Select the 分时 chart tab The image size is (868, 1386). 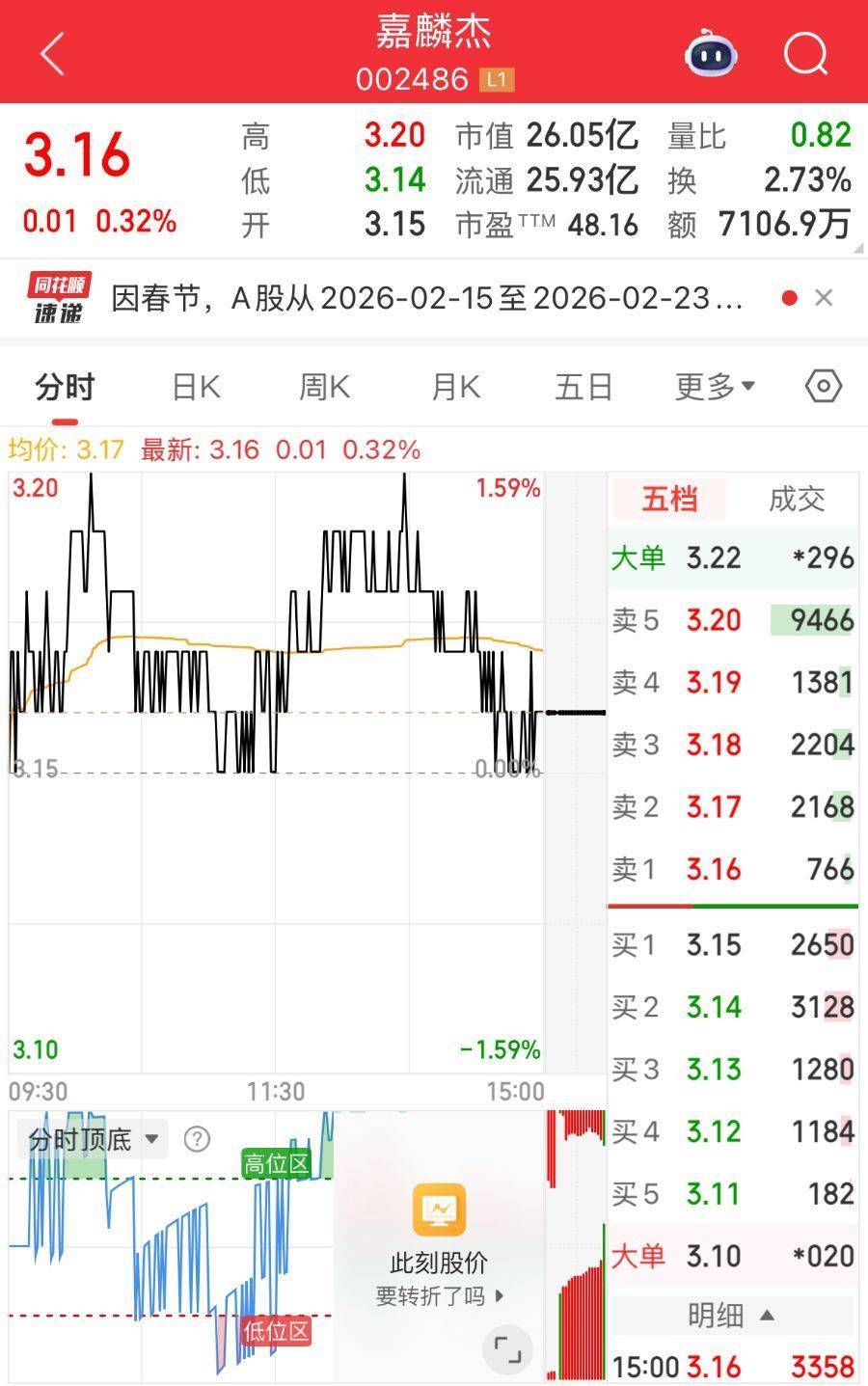(x=65, y=388)
